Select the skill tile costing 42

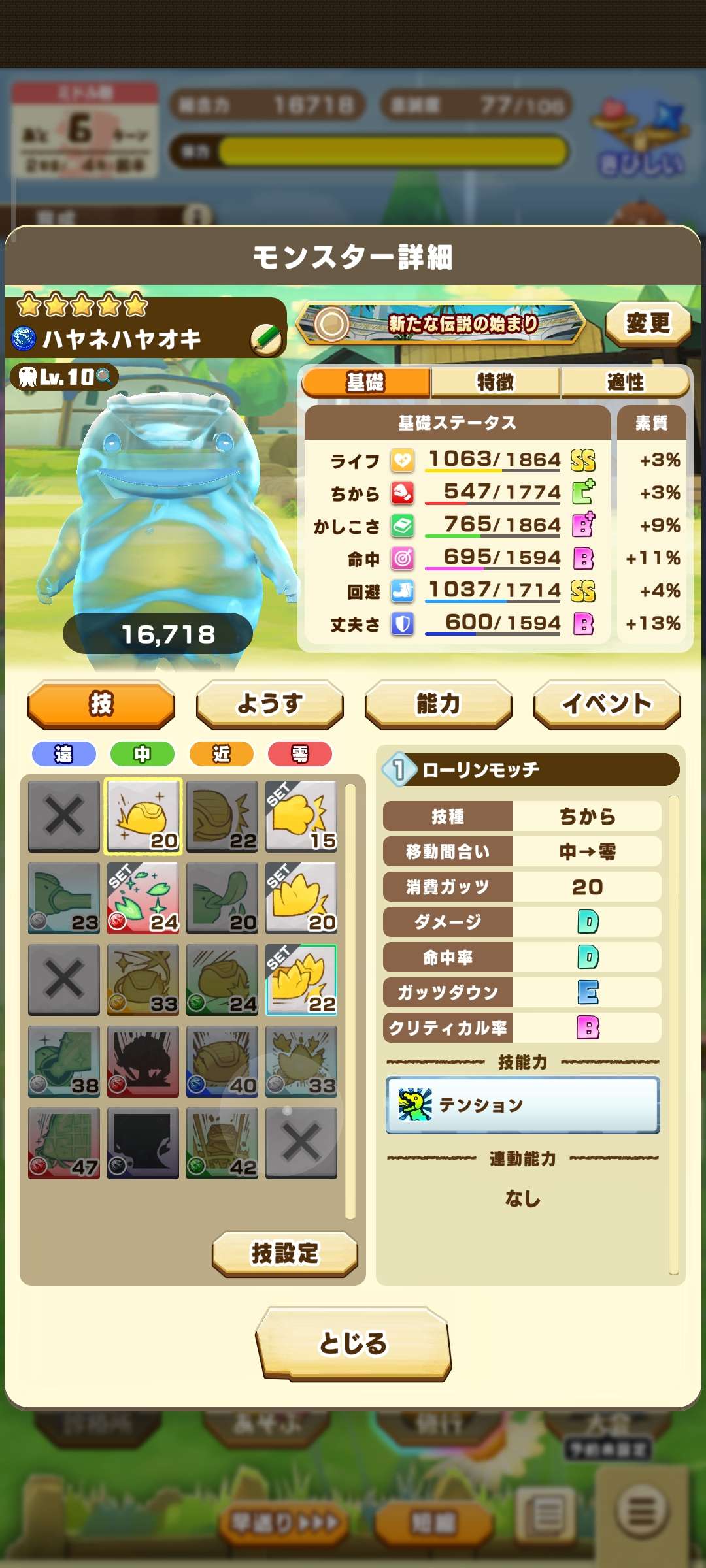point(222,1143)
